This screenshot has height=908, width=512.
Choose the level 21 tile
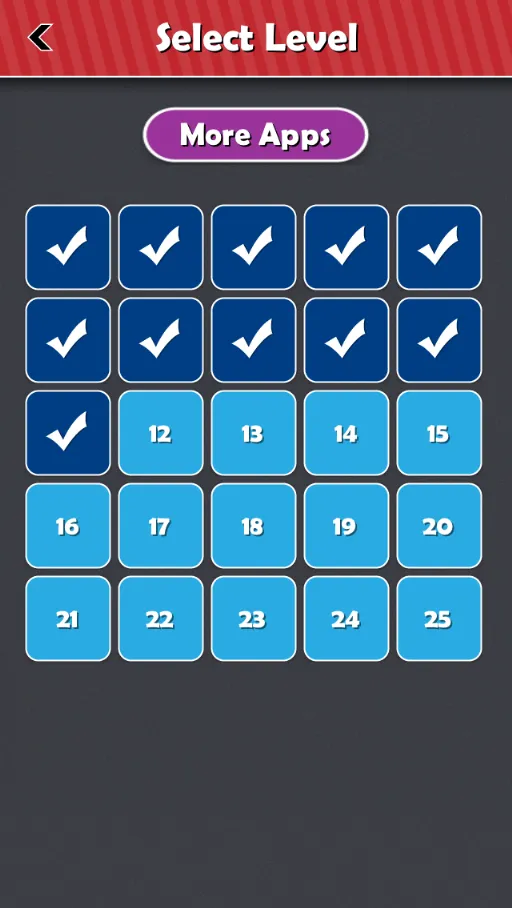[x=68, y=618]
